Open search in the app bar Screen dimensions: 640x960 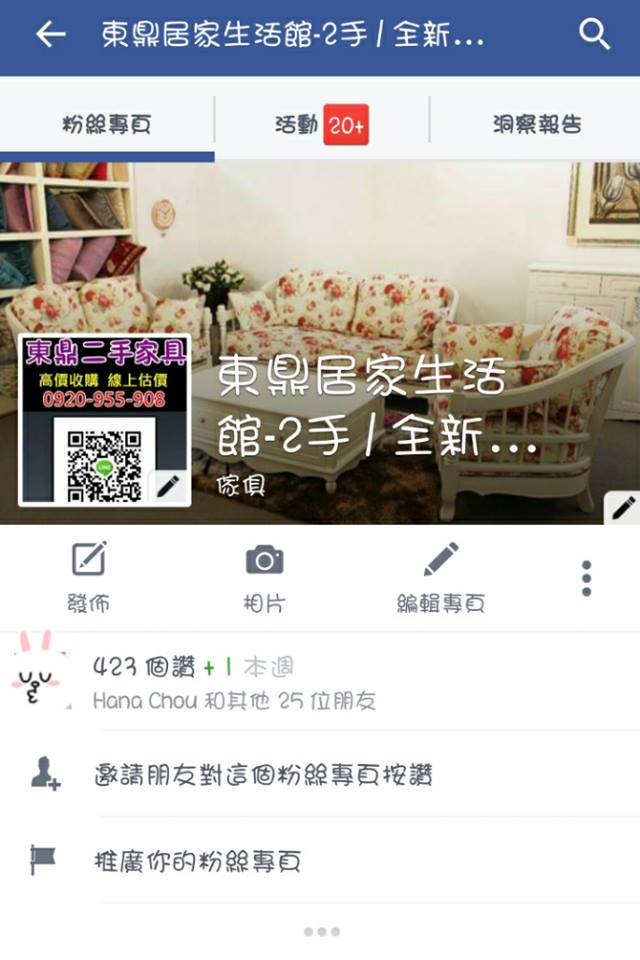594,36
